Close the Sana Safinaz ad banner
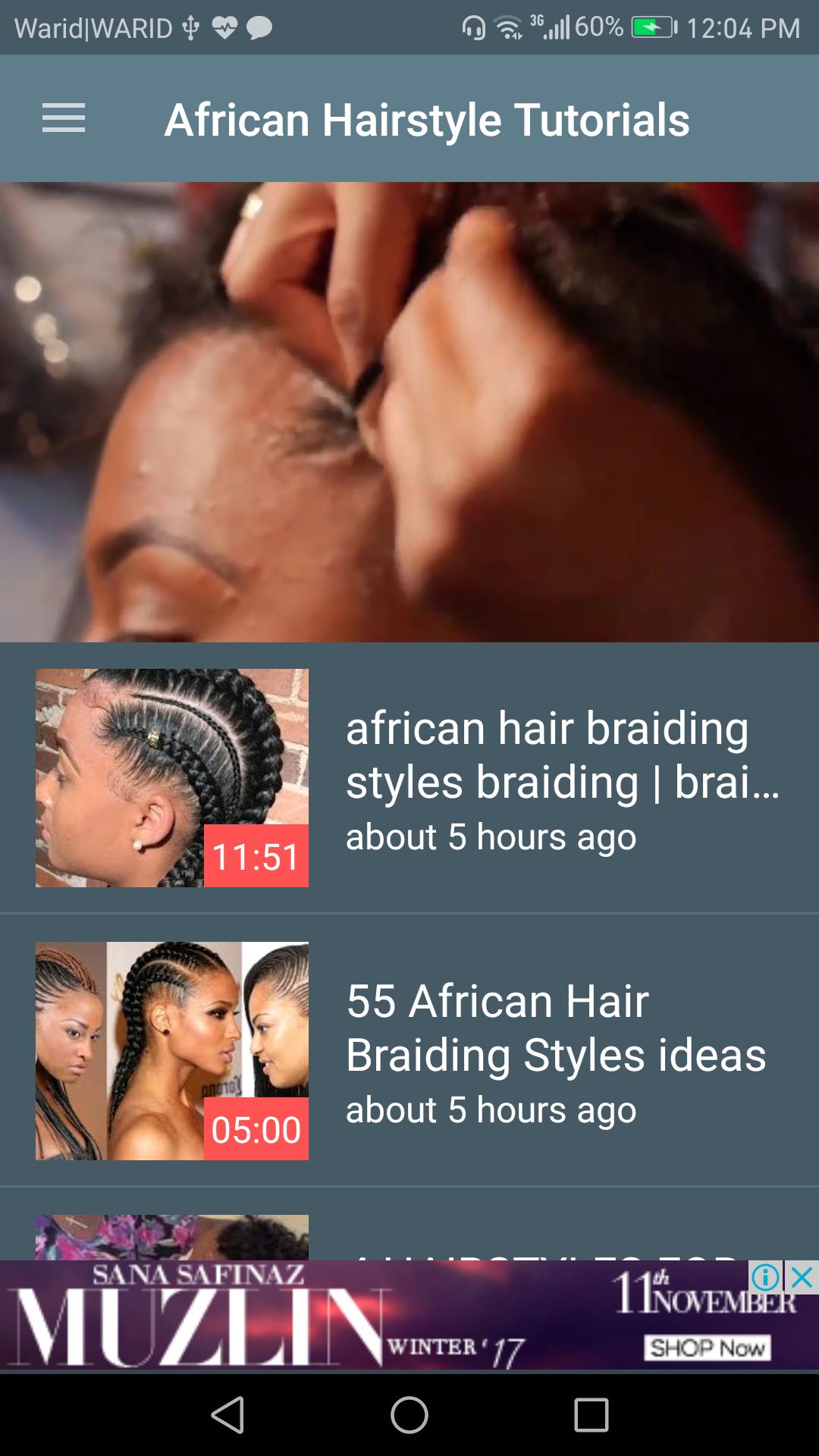This screenshot has height=1456, width=819. (802, 1278)
